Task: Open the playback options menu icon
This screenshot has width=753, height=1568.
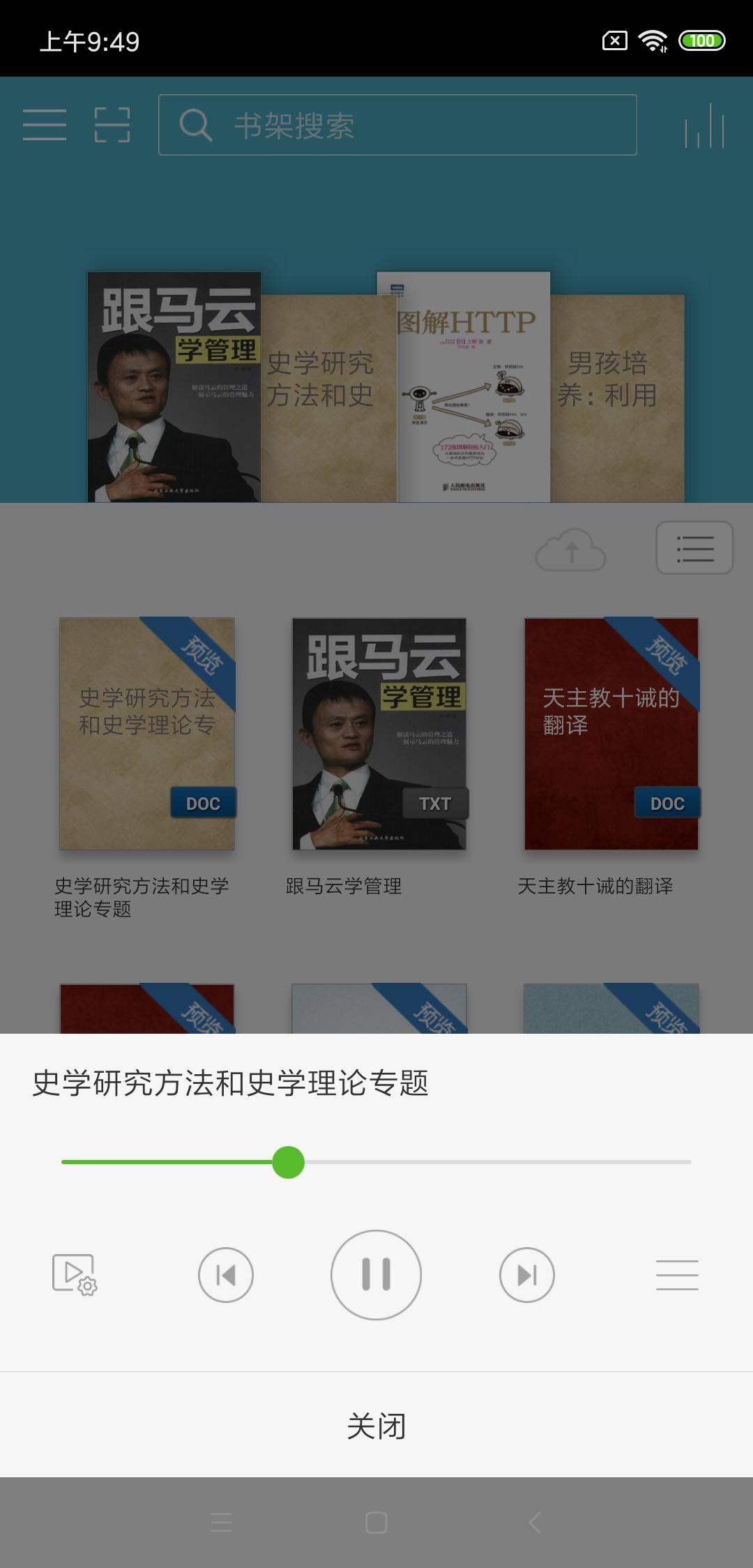Action: (677, 1274)
